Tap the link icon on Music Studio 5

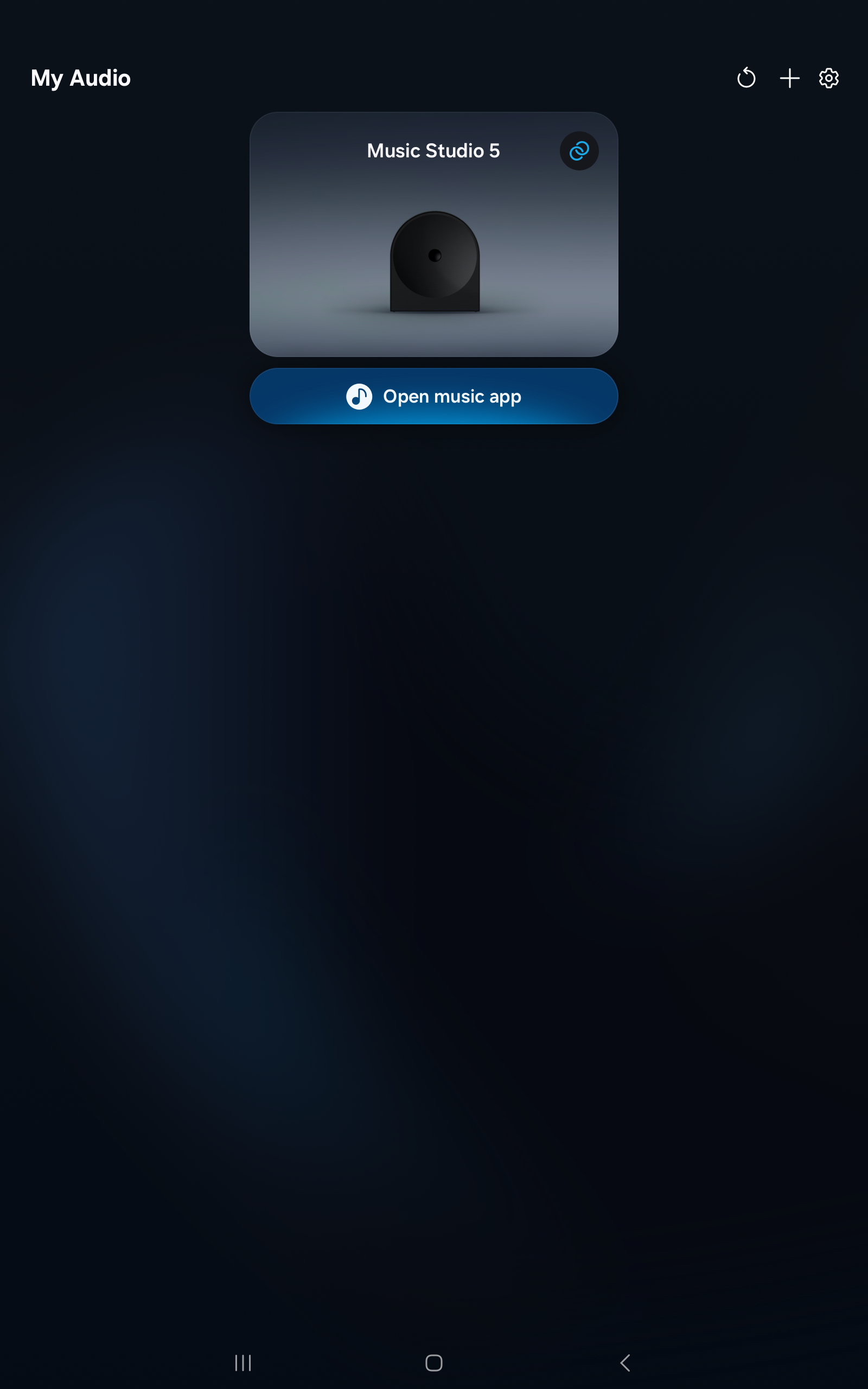pyautogui.click(x=579, y=151)
